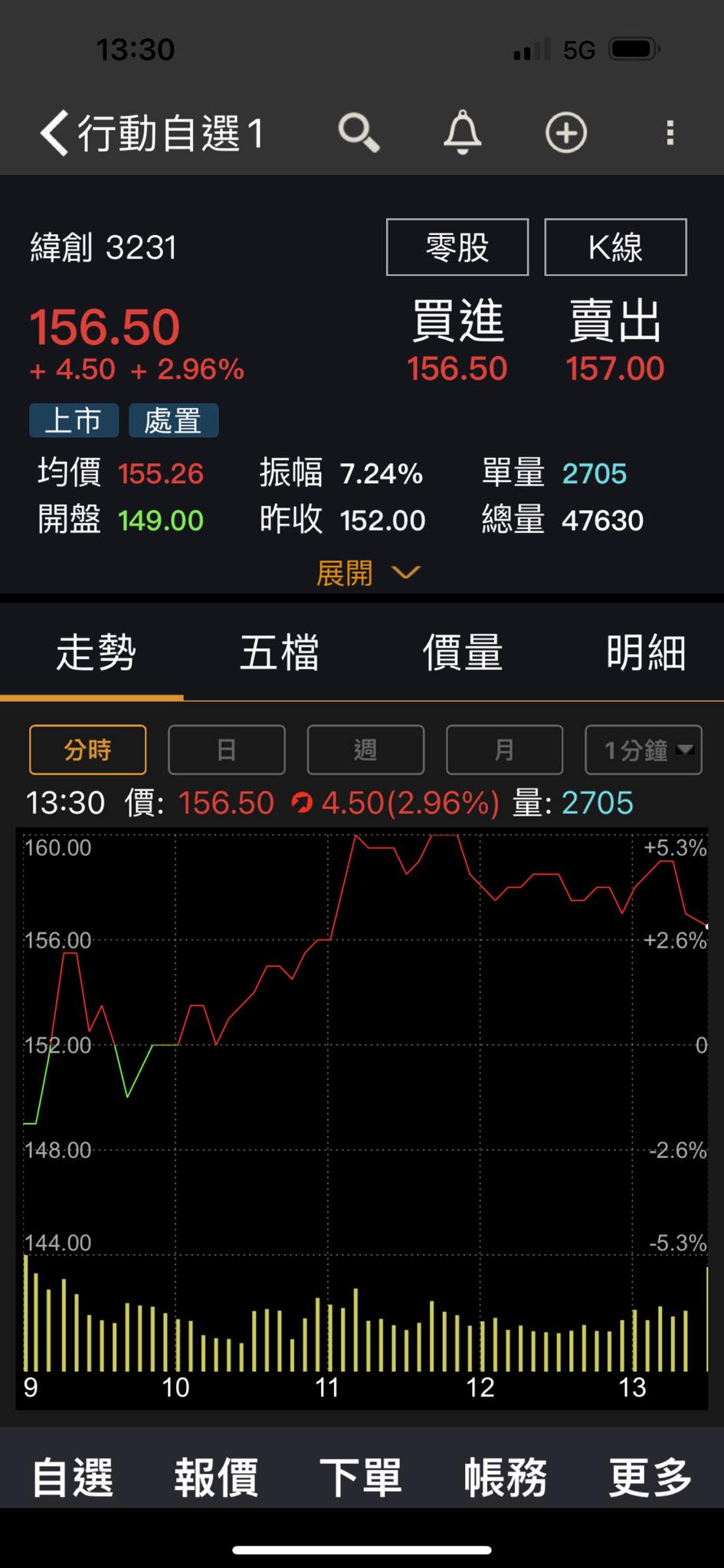Screen dimensions: 724x1568
Task: Switch to 零股 odd-lot quotes
Action: pos(457,247)
